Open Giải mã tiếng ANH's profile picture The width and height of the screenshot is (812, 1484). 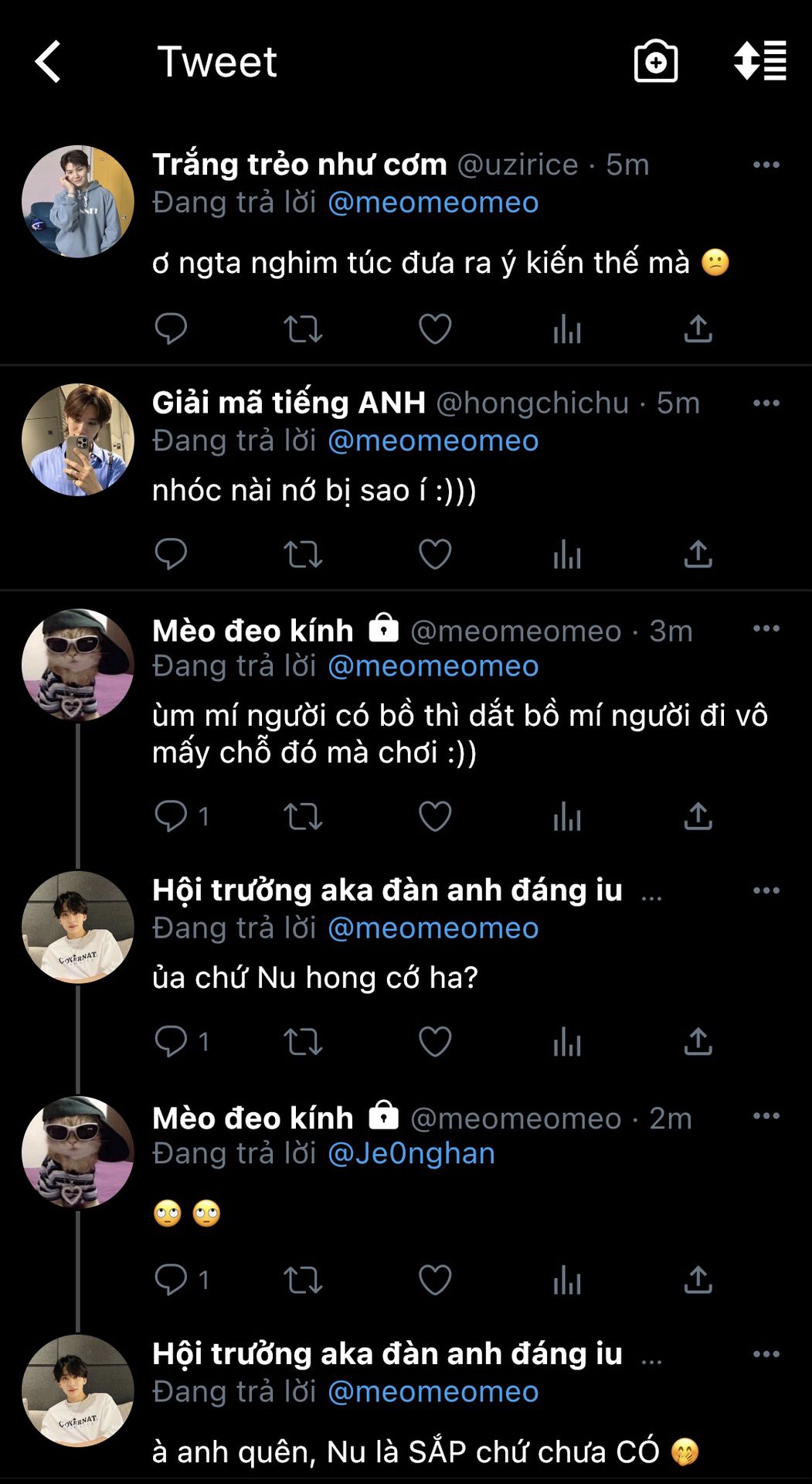pyautogui.click(x=78, y=440)
